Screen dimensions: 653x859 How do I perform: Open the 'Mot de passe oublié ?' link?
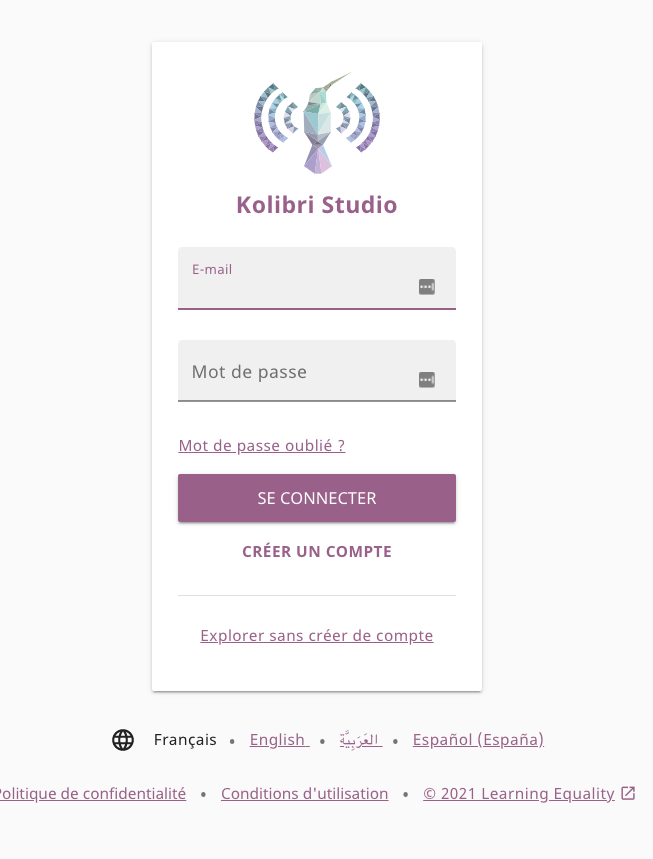[261, 446]
